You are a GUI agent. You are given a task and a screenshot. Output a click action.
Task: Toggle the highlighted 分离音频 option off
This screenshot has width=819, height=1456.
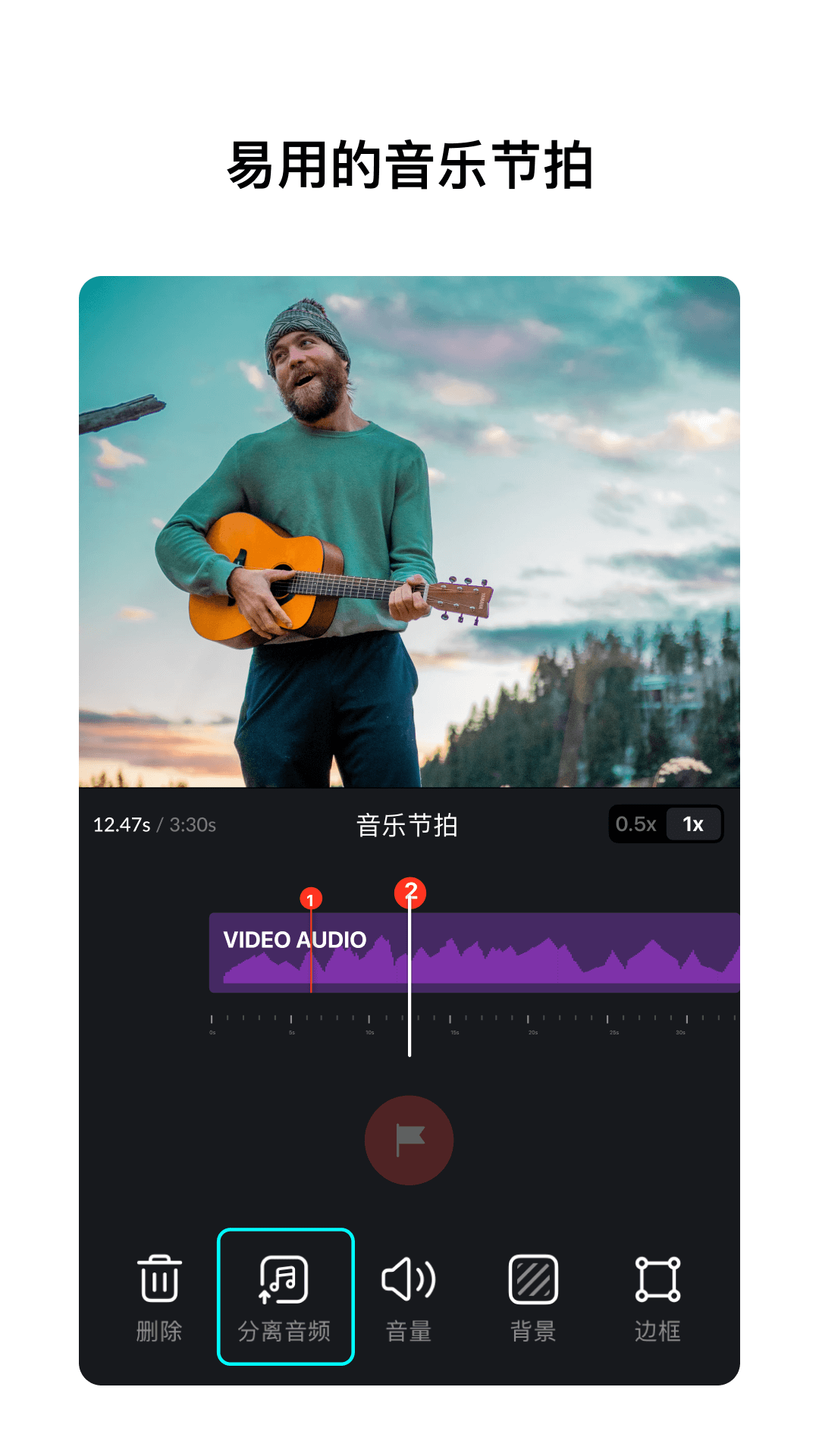click(285, 1293)
